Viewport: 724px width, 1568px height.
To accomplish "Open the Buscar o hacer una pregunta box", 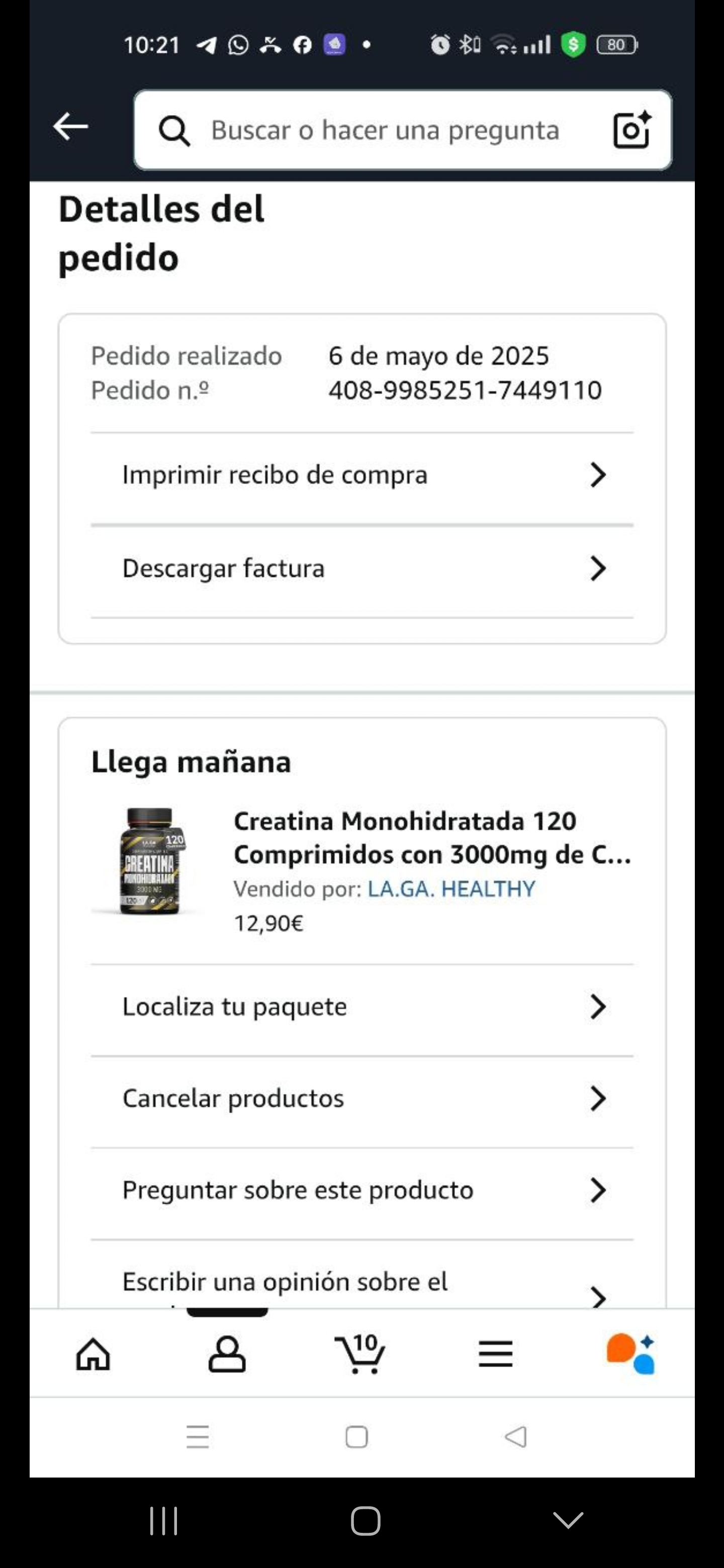I will [x=384, y=130].
